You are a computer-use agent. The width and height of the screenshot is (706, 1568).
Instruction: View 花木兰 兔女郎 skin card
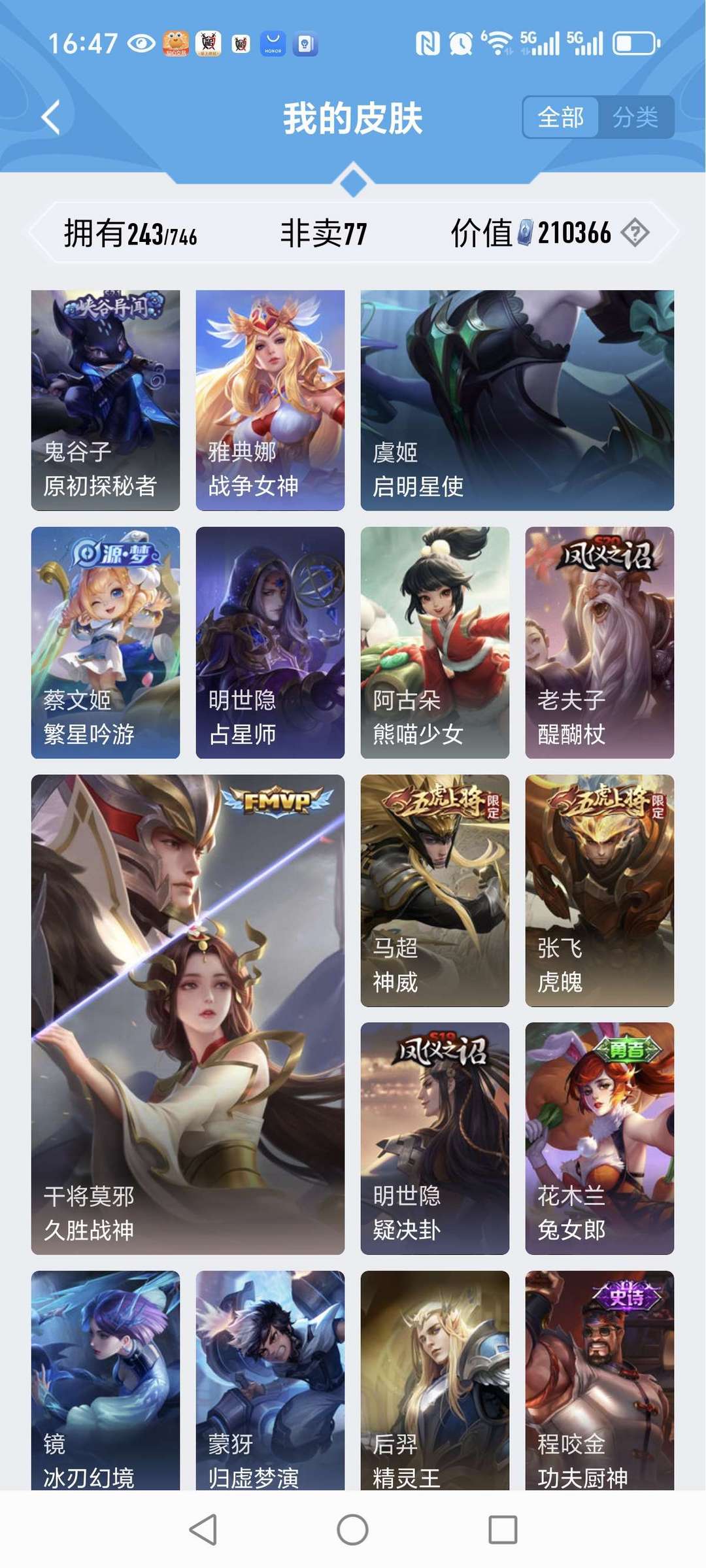coord(599,1138)
